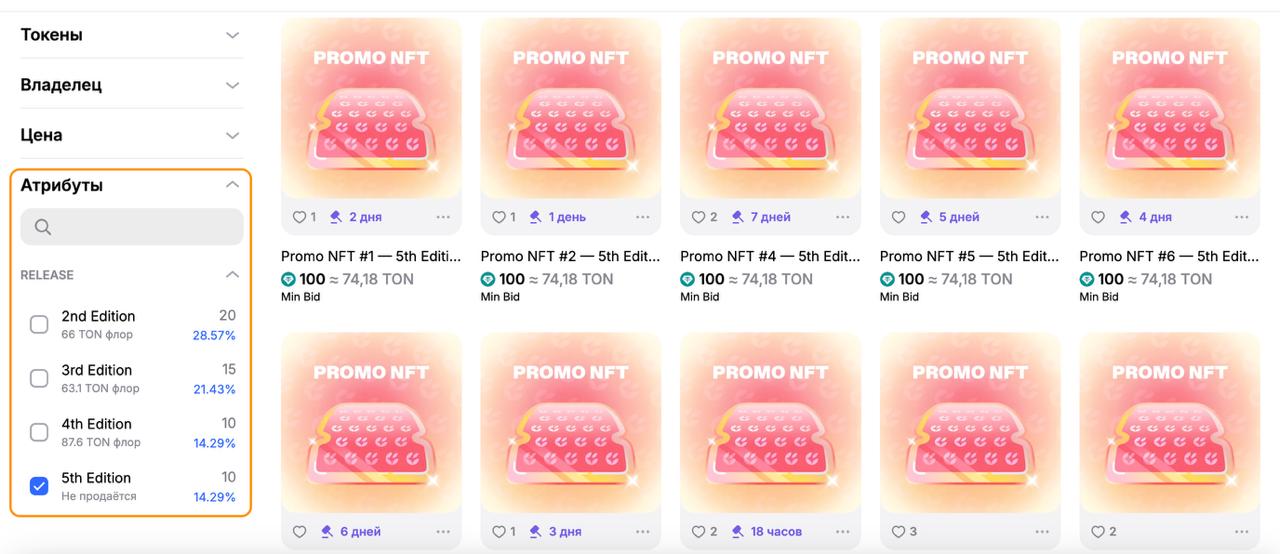The image size is (1280, 554).
Task: Expand the Цена filter section
Action: 232,135
